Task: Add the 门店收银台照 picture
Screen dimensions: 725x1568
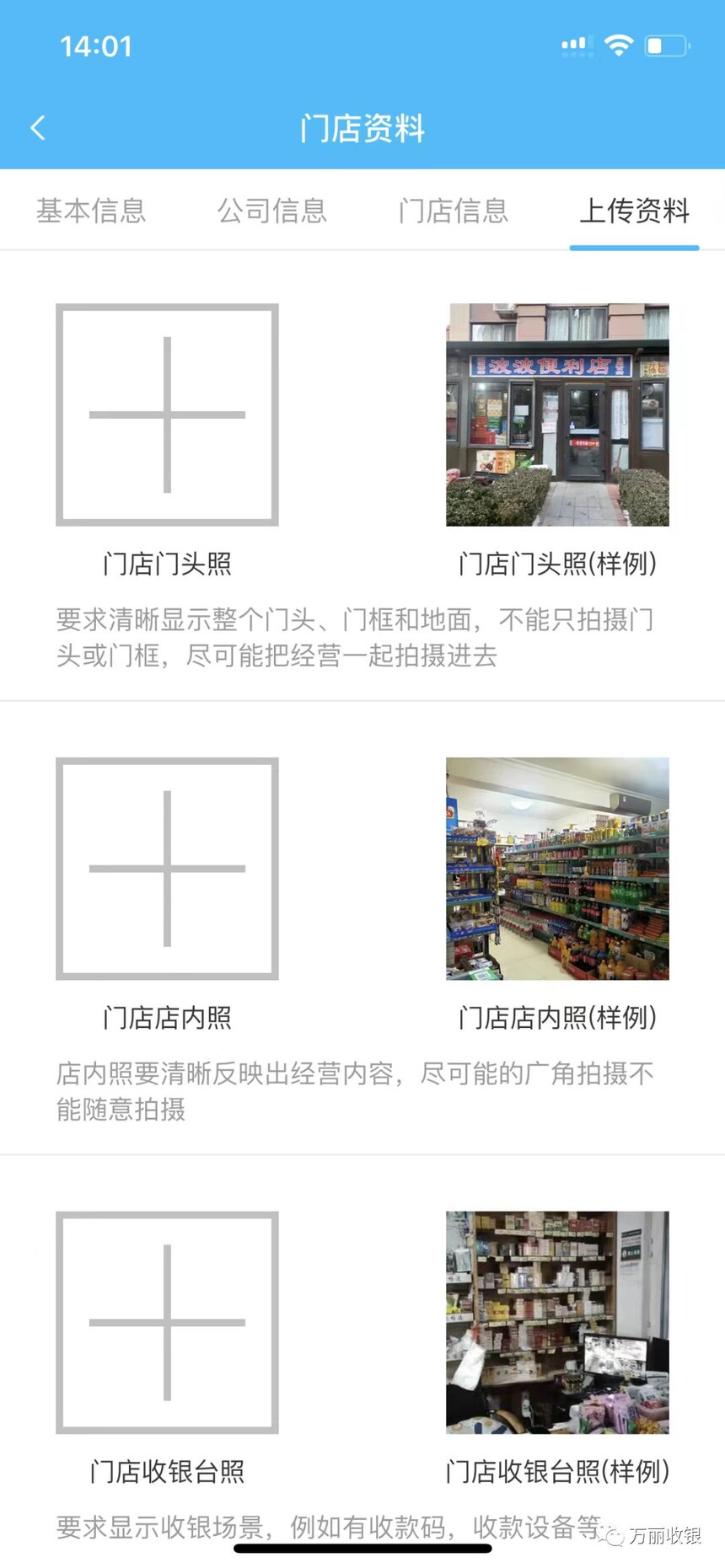Action: coord(167,1322)
